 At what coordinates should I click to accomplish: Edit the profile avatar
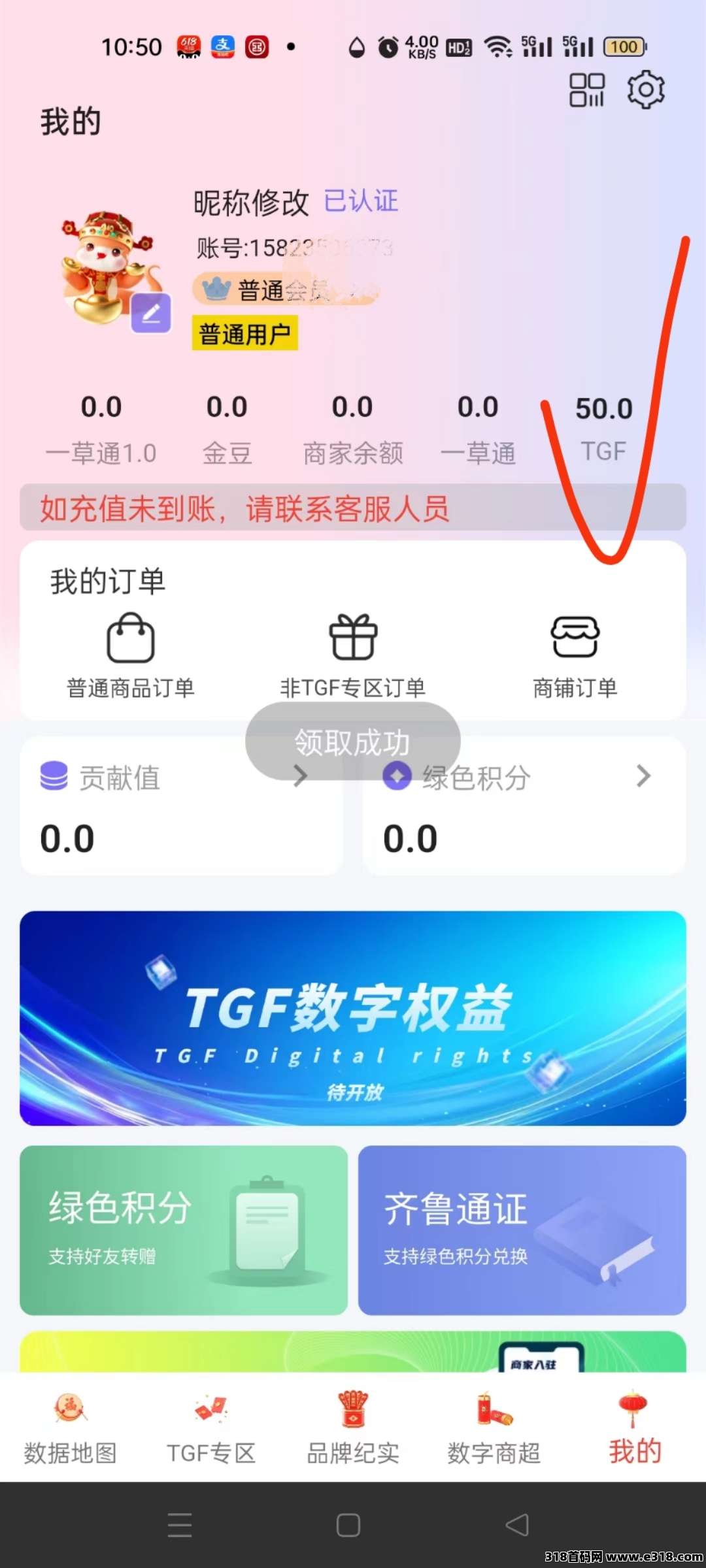coord(151,314)
